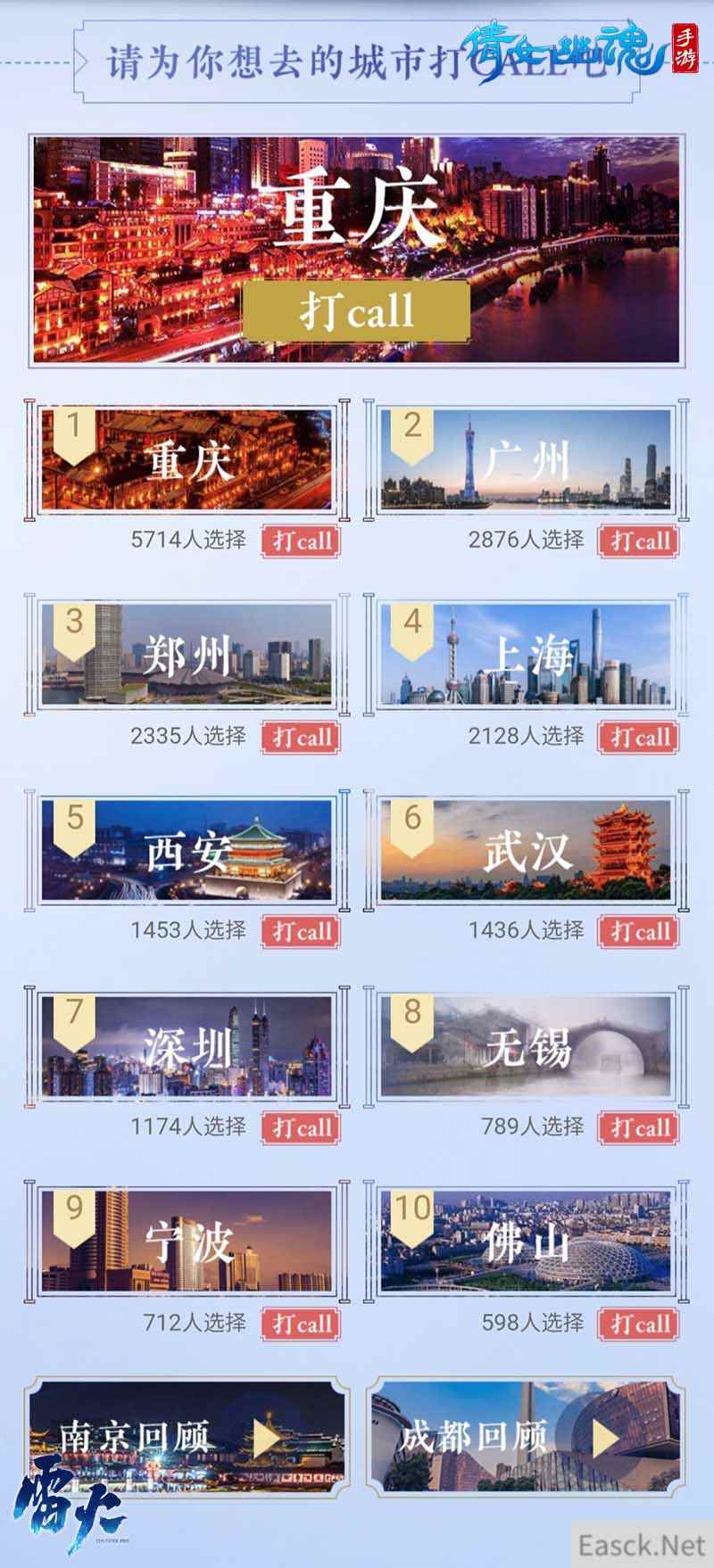Viewport: 714px width, 1568px height.
Task: Vote 打call for 上海
Action: (639, 738)
